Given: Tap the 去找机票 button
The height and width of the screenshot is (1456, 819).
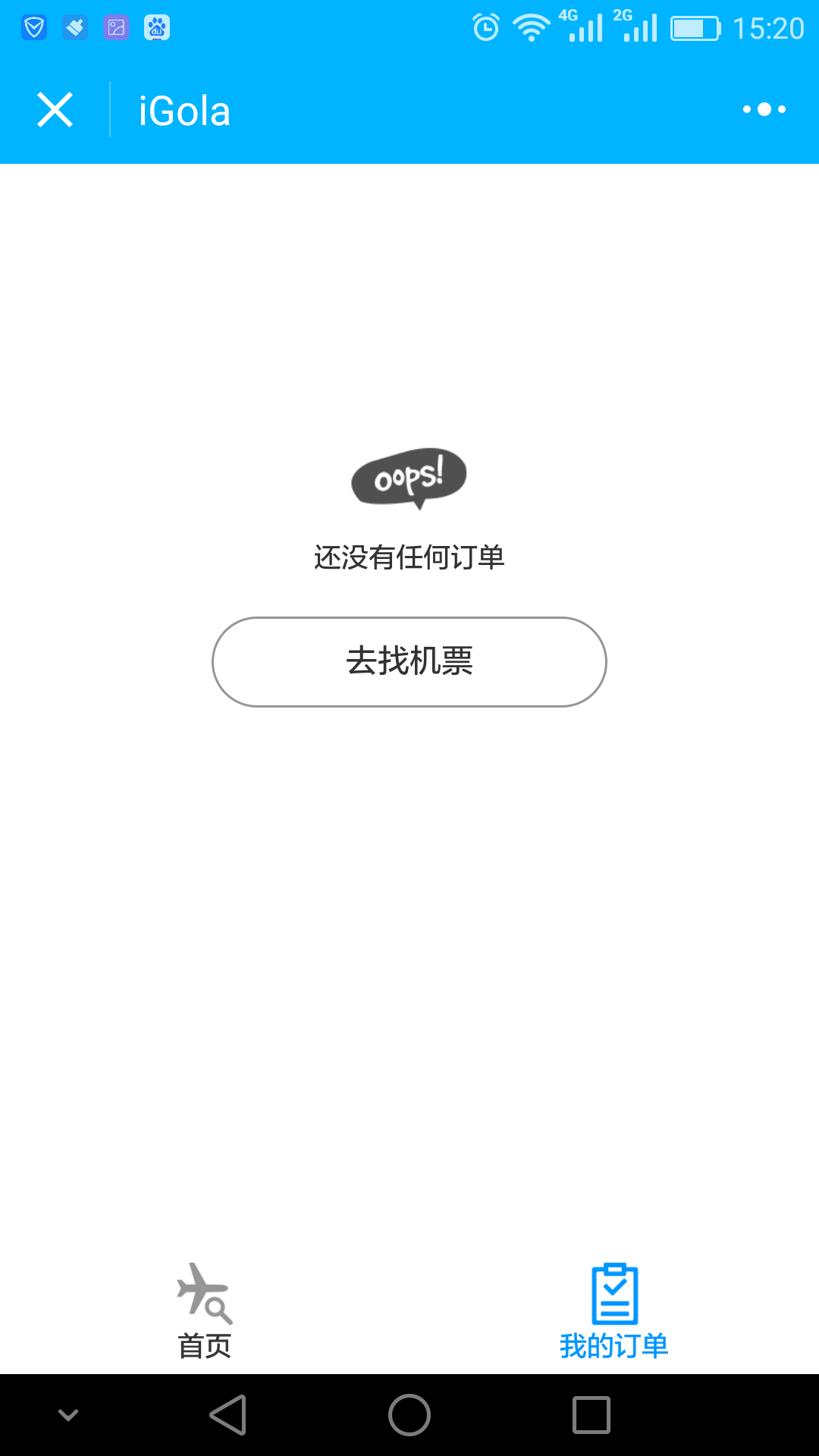Looking at the screenshot, I should 409,662.
